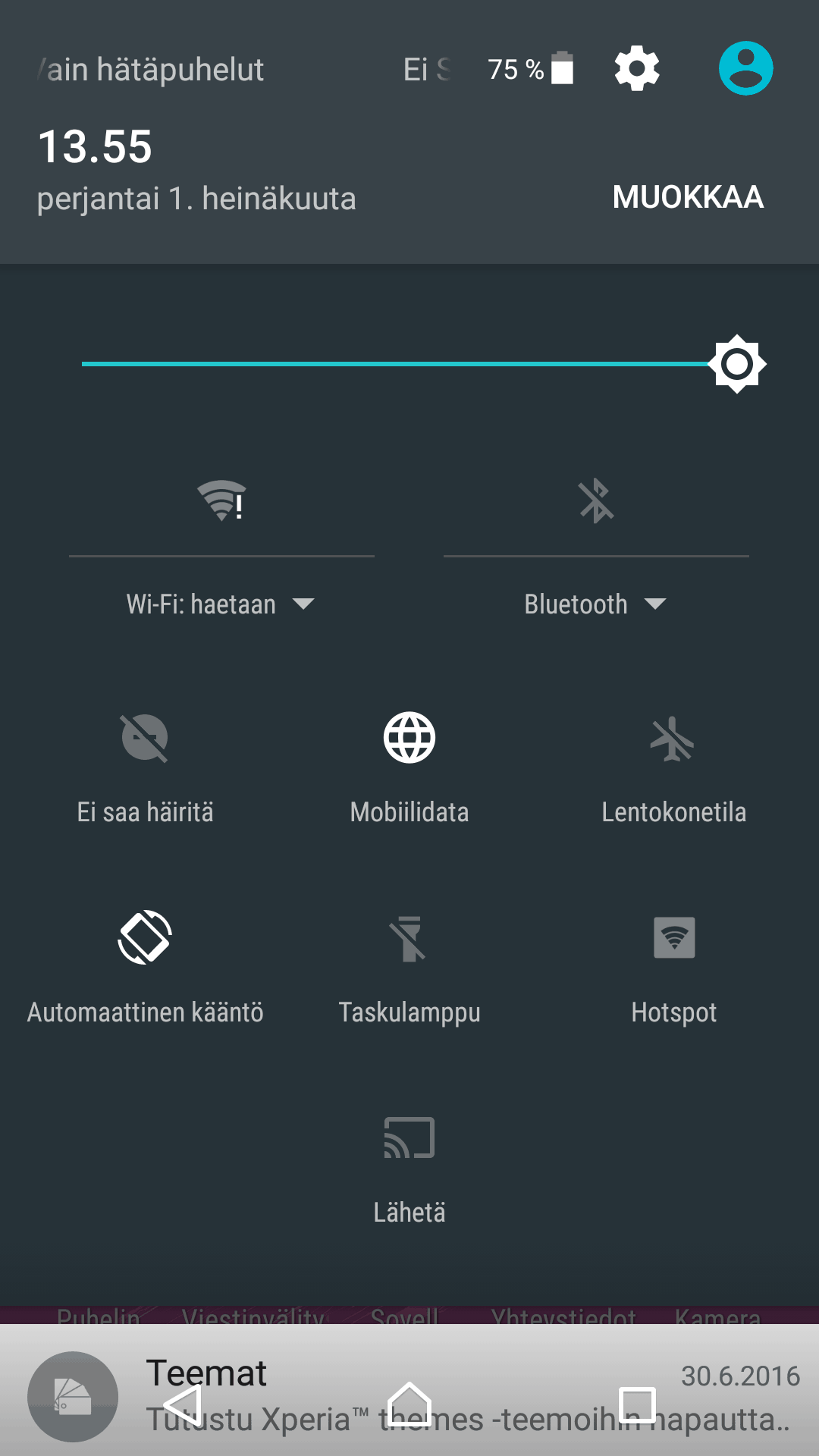Image resolution: width=819 pixels, height=1456 pixels.
Task: Tap MUOKKAA to edit quick settings
Action: (x=688, y=197)
